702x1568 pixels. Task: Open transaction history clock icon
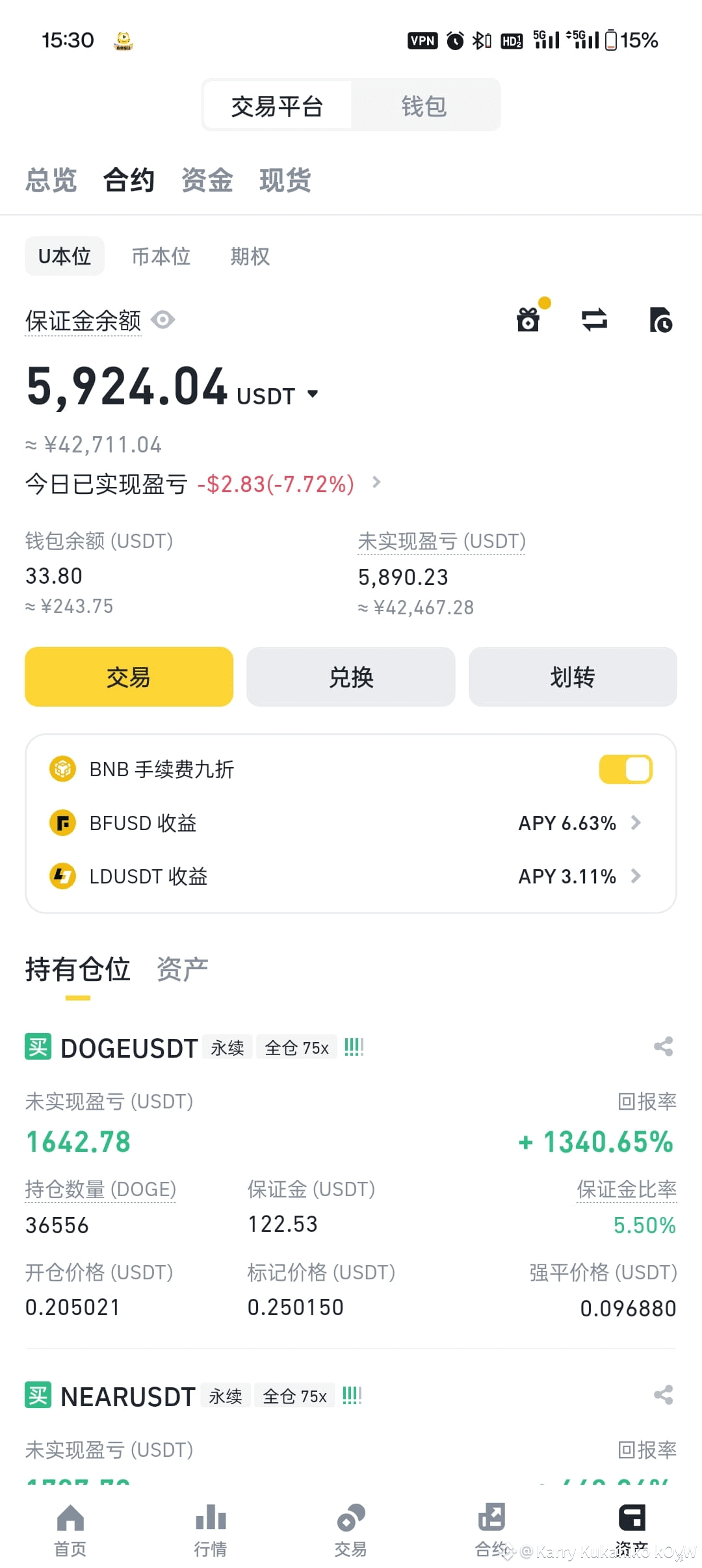point(660,320)
